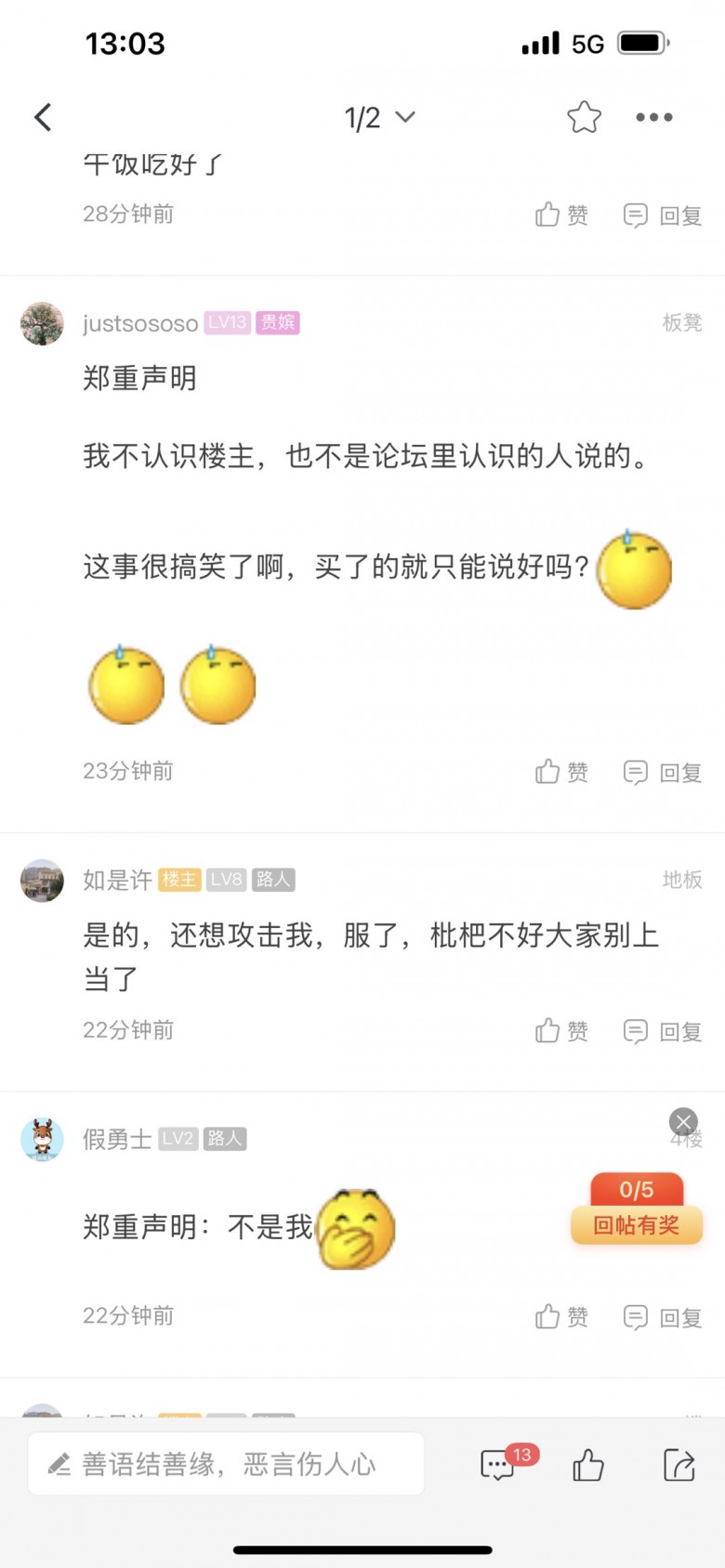This screenshot has height=1568, width=725.
Task: Reply to 如是许's comment about 枇杷
Action: coord(662,1031)
